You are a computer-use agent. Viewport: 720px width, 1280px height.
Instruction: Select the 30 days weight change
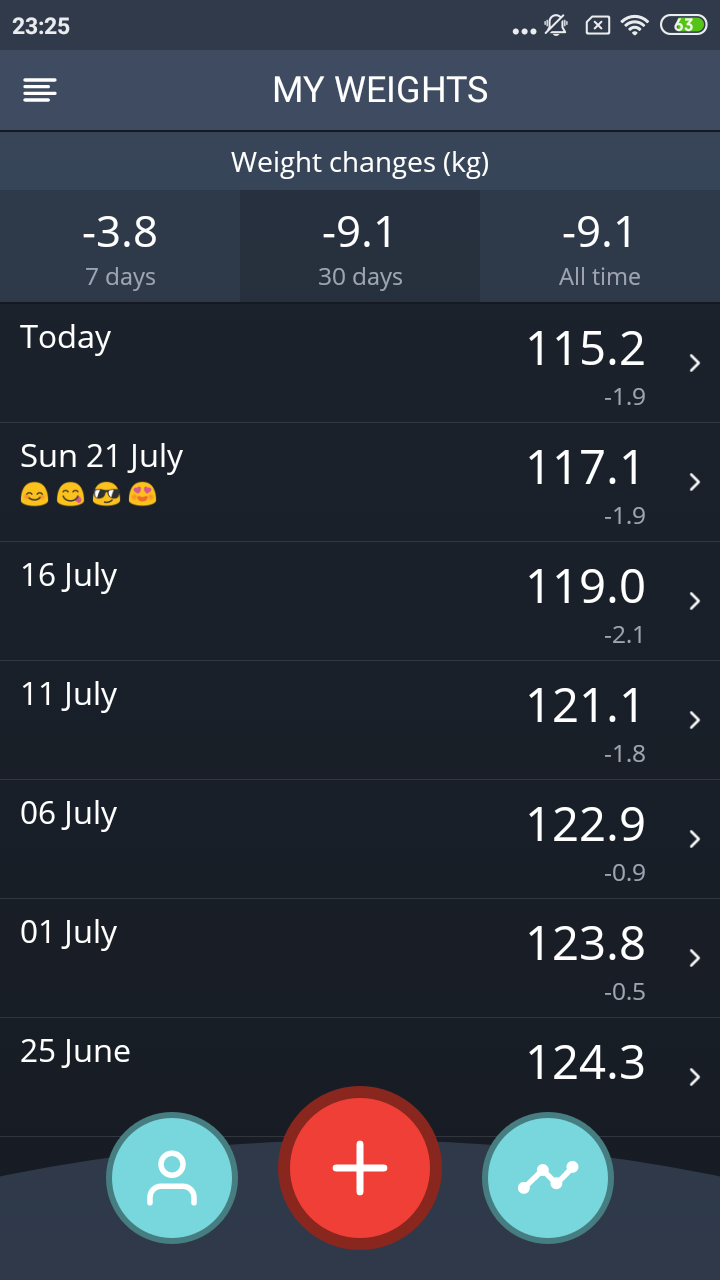[360, 246]
